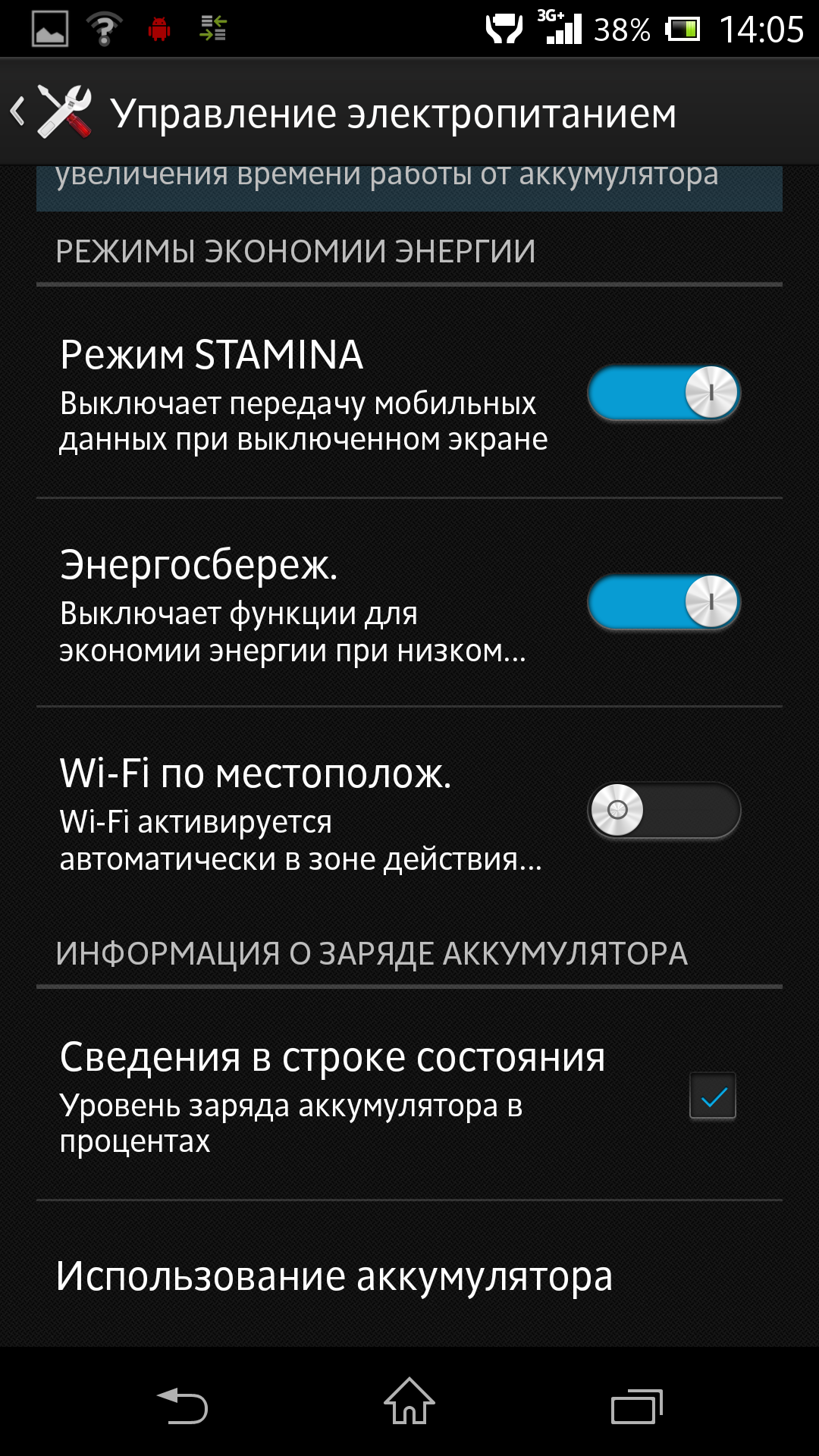Turn off the Режим STAMINA switch
Viewport: 819px width, 1456px height.
(664, 393)
